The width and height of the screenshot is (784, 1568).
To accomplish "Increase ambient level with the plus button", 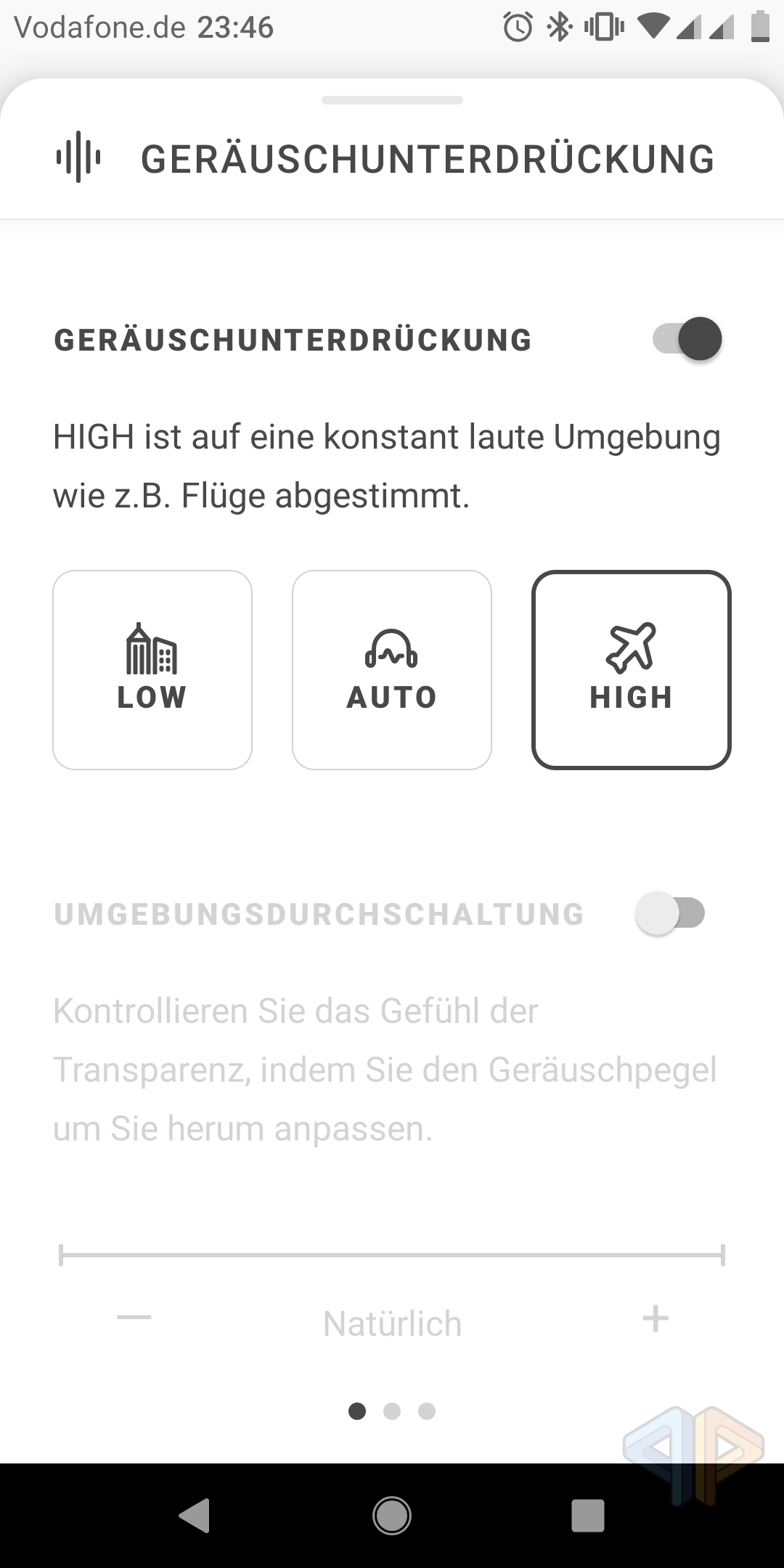I will coord(655,1318).
